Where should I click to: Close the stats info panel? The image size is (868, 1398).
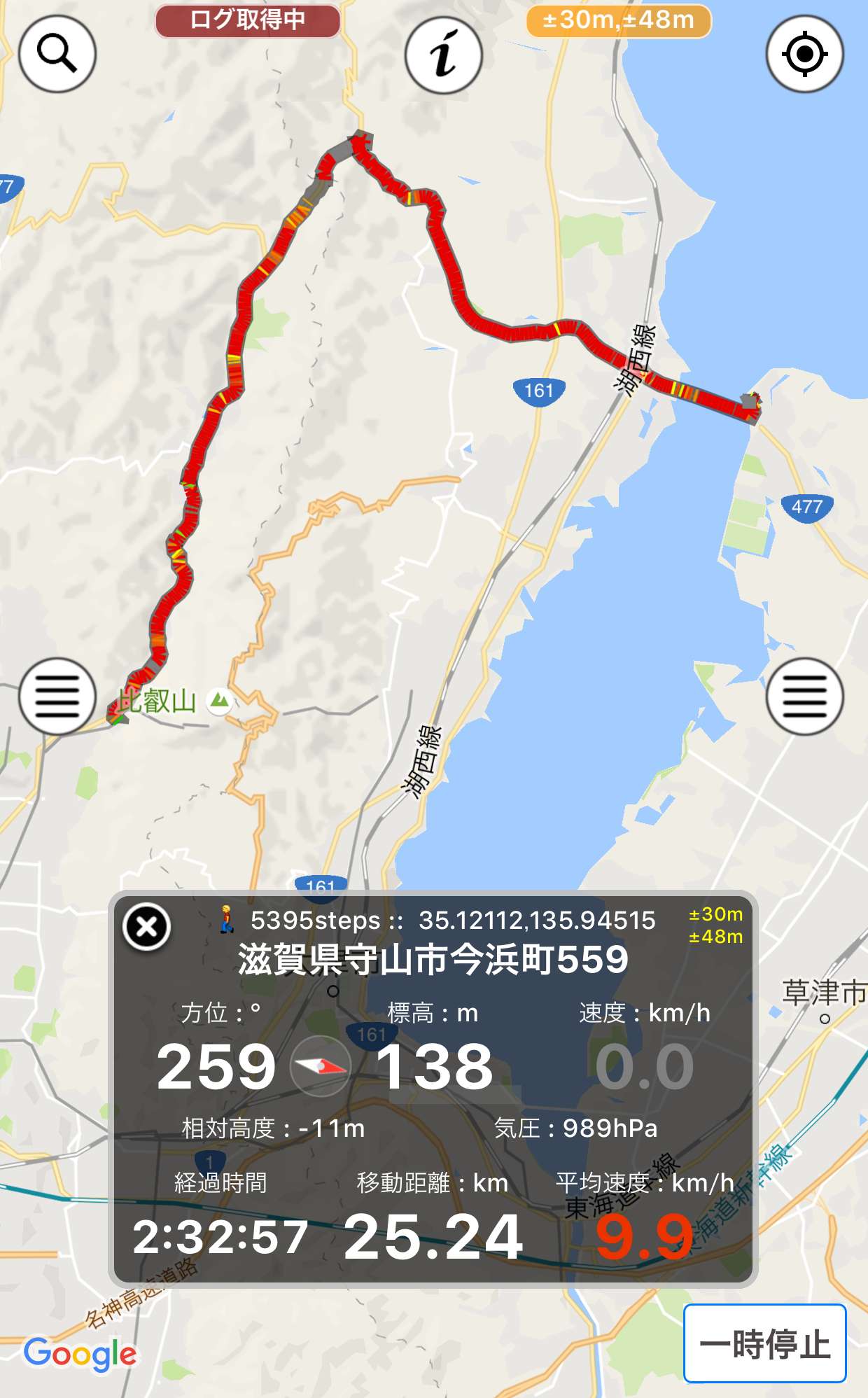147,927
